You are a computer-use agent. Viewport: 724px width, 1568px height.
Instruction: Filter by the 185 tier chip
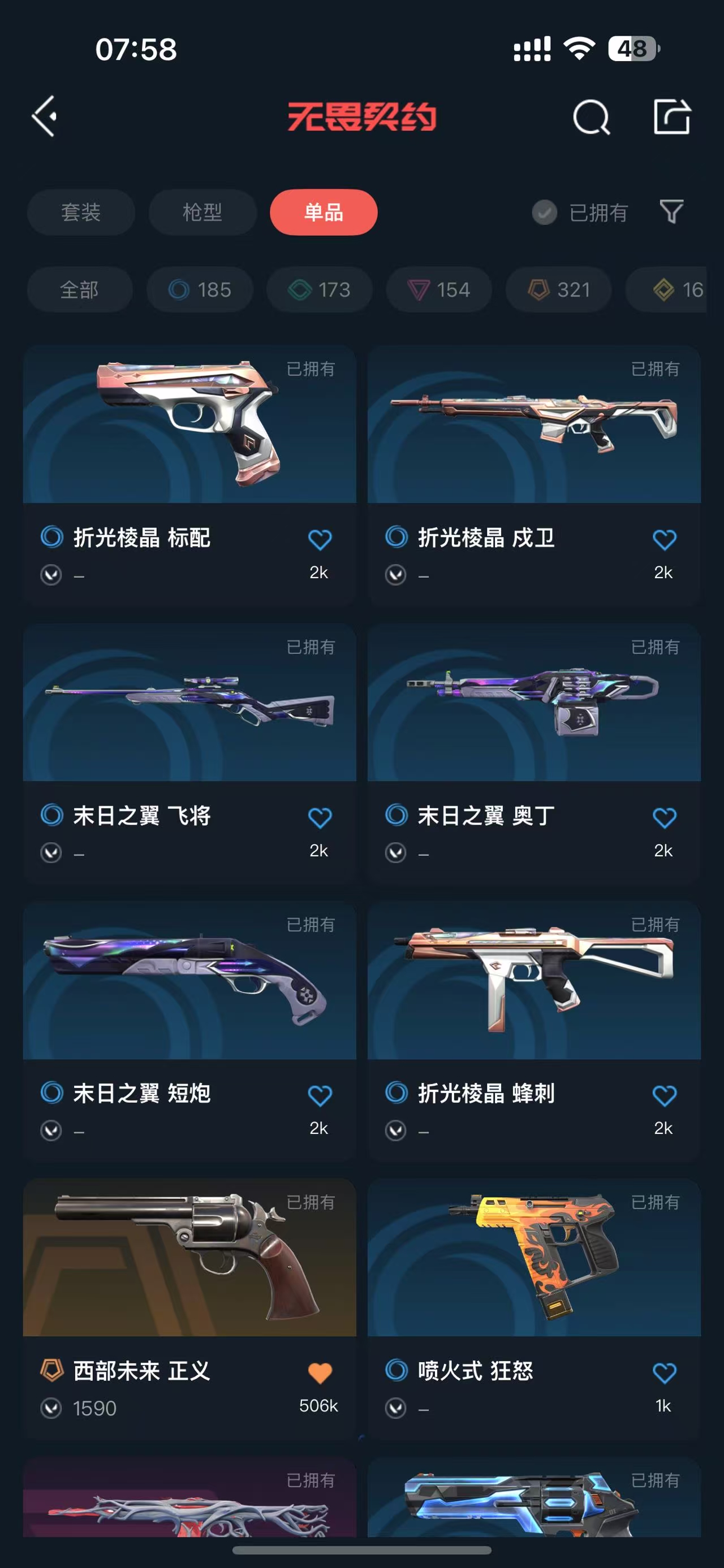coord(199,289)
